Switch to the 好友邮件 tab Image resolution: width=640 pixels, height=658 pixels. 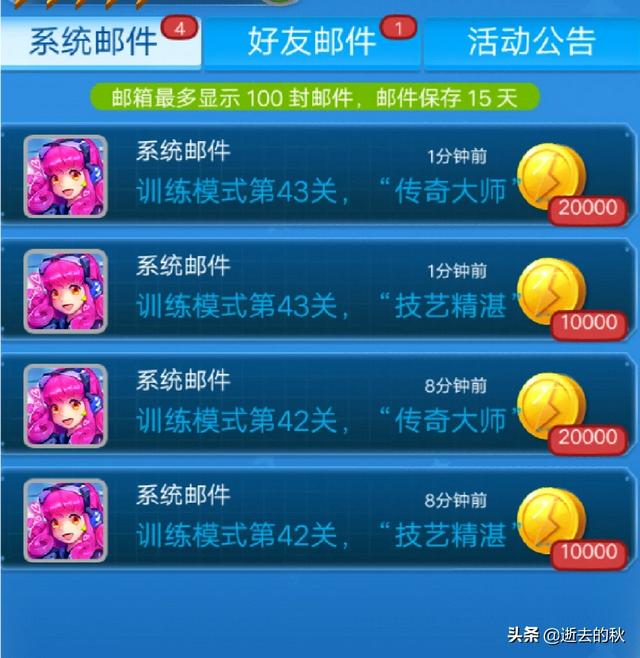[x=312, y=42]
